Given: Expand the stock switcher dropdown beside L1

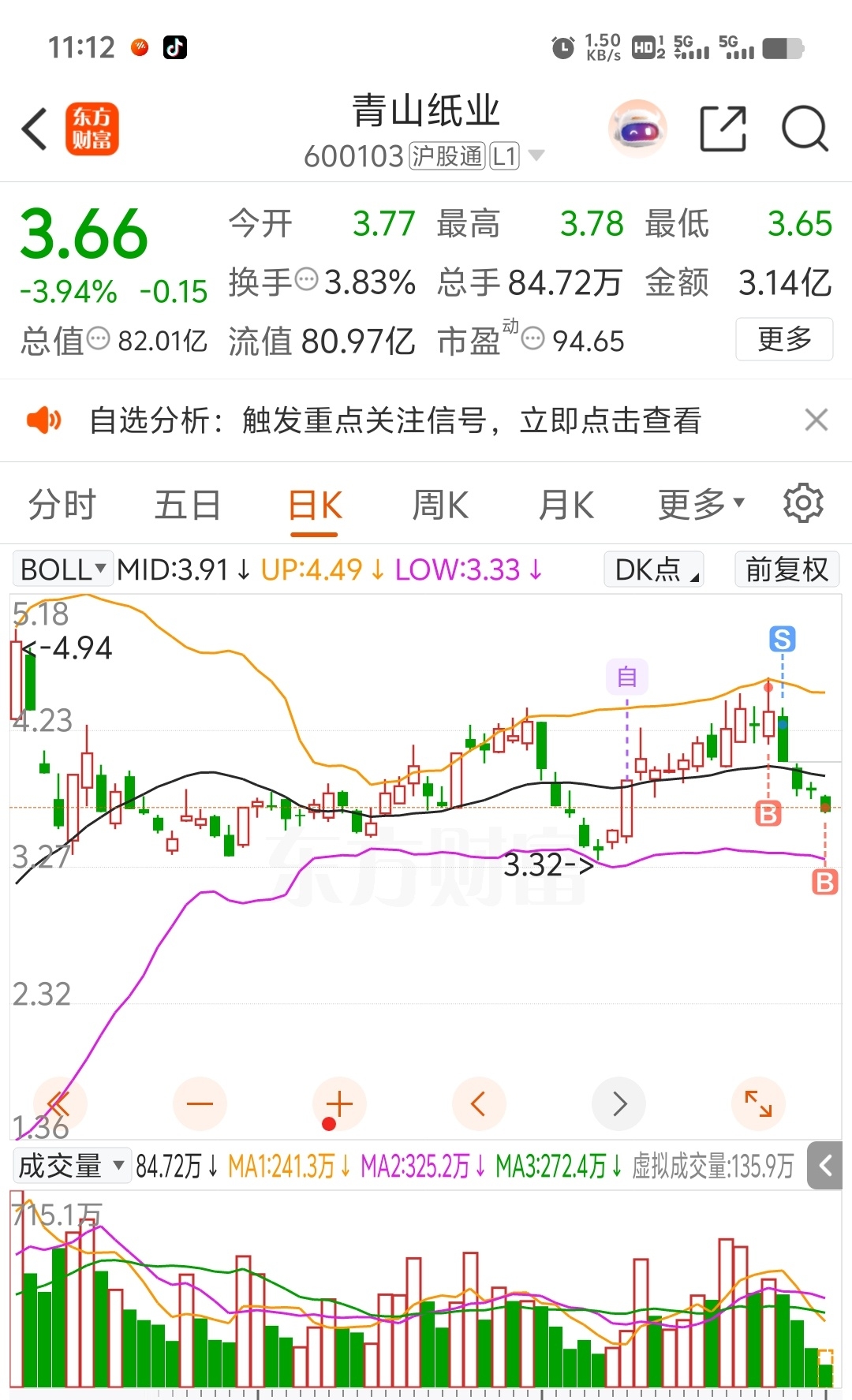Looking at the screenshot, I should click(x=536, y=155).
